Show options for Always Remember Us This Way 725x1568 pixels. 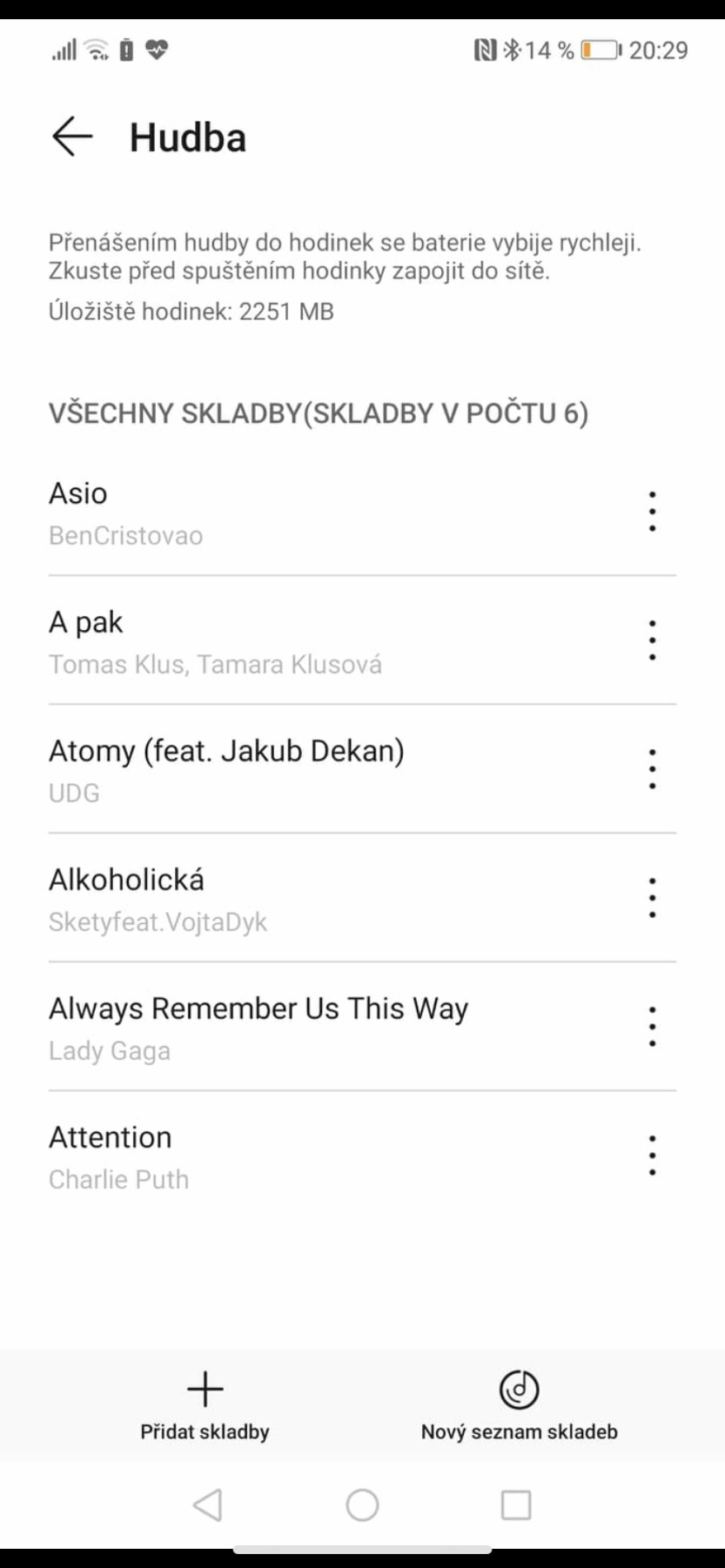pos(652,1027)
